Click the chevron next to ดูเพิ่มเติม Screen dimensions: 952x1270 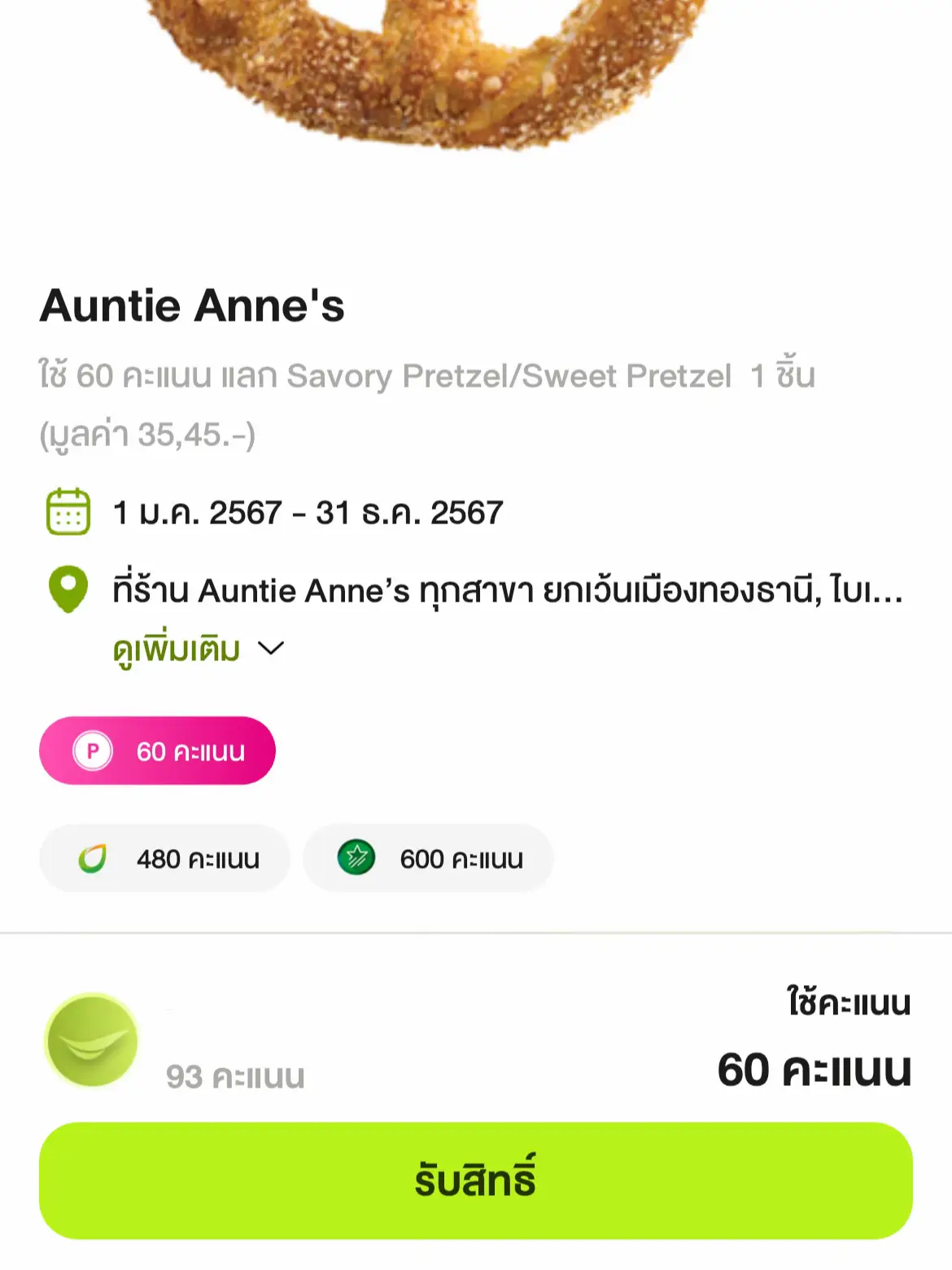click(271, 648)
